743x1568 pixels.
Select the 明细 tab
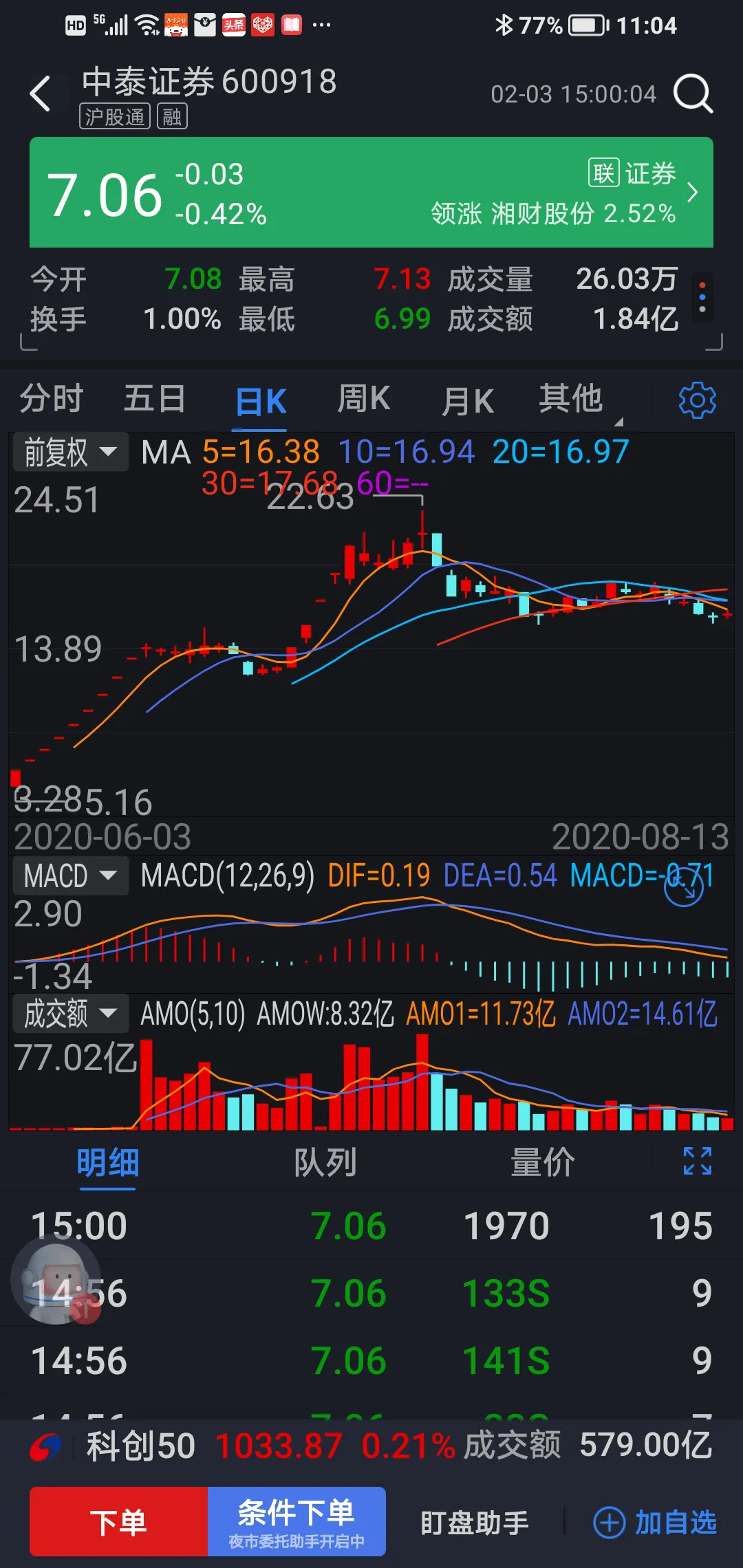pyautogui.click(x=108, y=1163)
